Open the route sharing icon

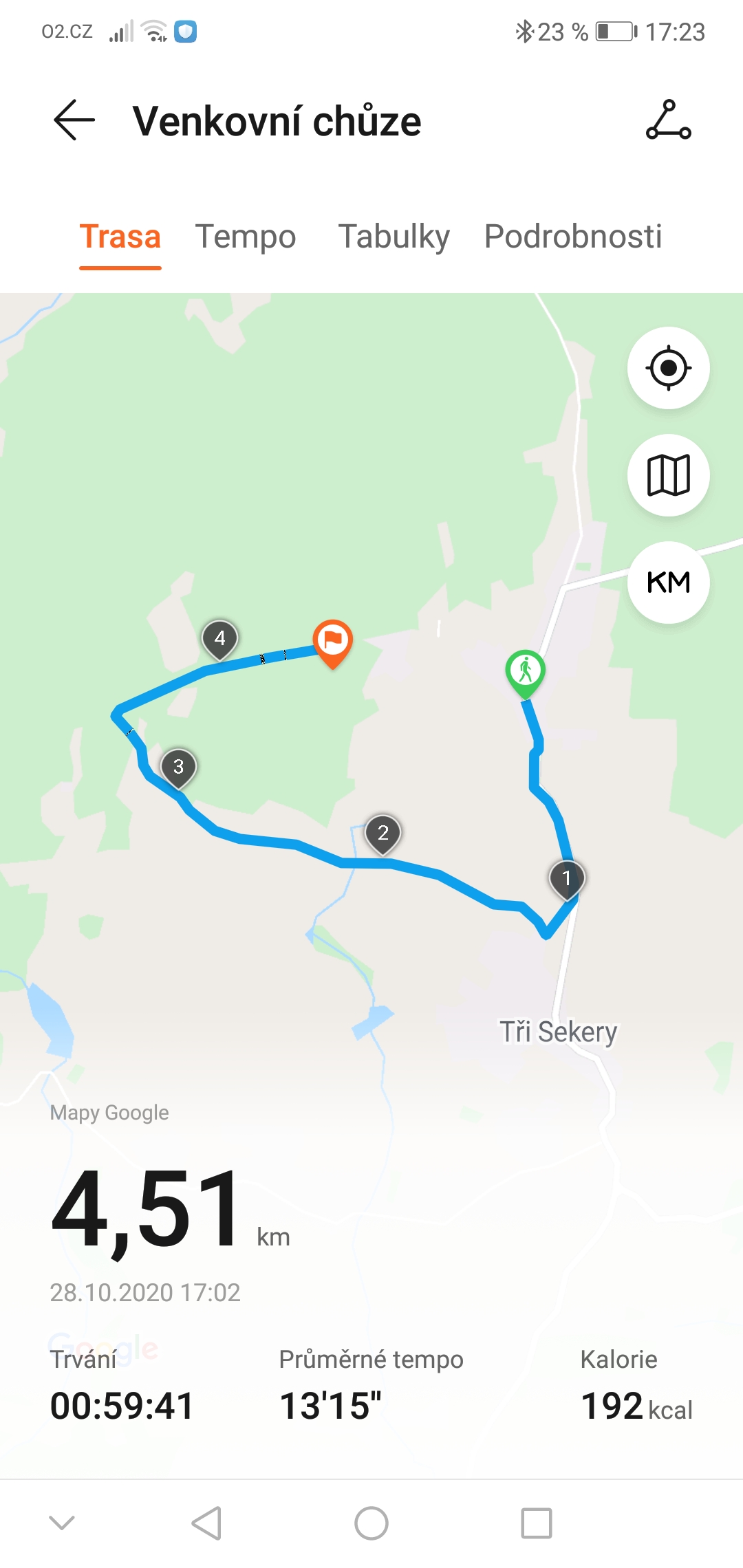click(x=668, y=120)
